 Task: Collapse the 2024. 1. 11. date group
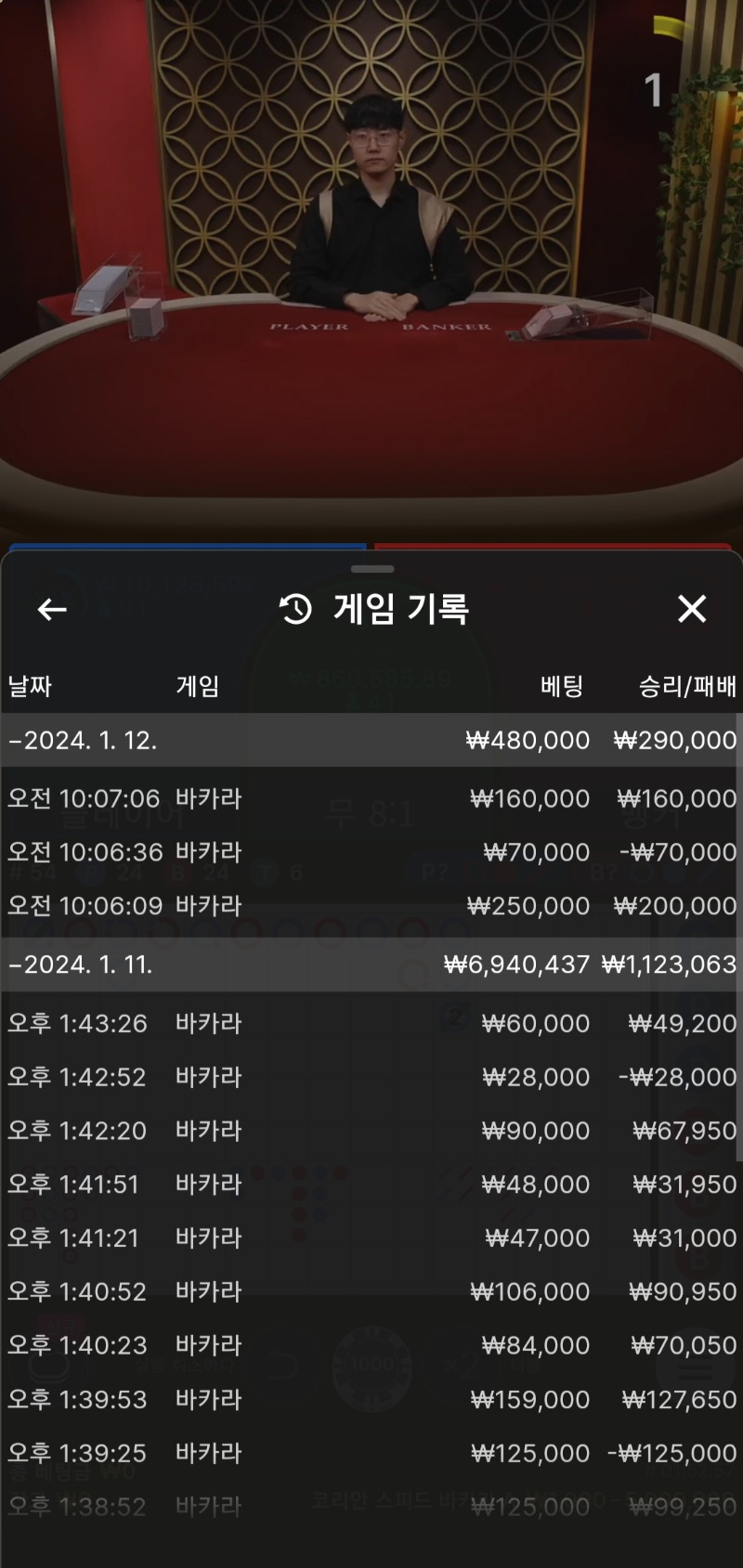coord(371,965)
